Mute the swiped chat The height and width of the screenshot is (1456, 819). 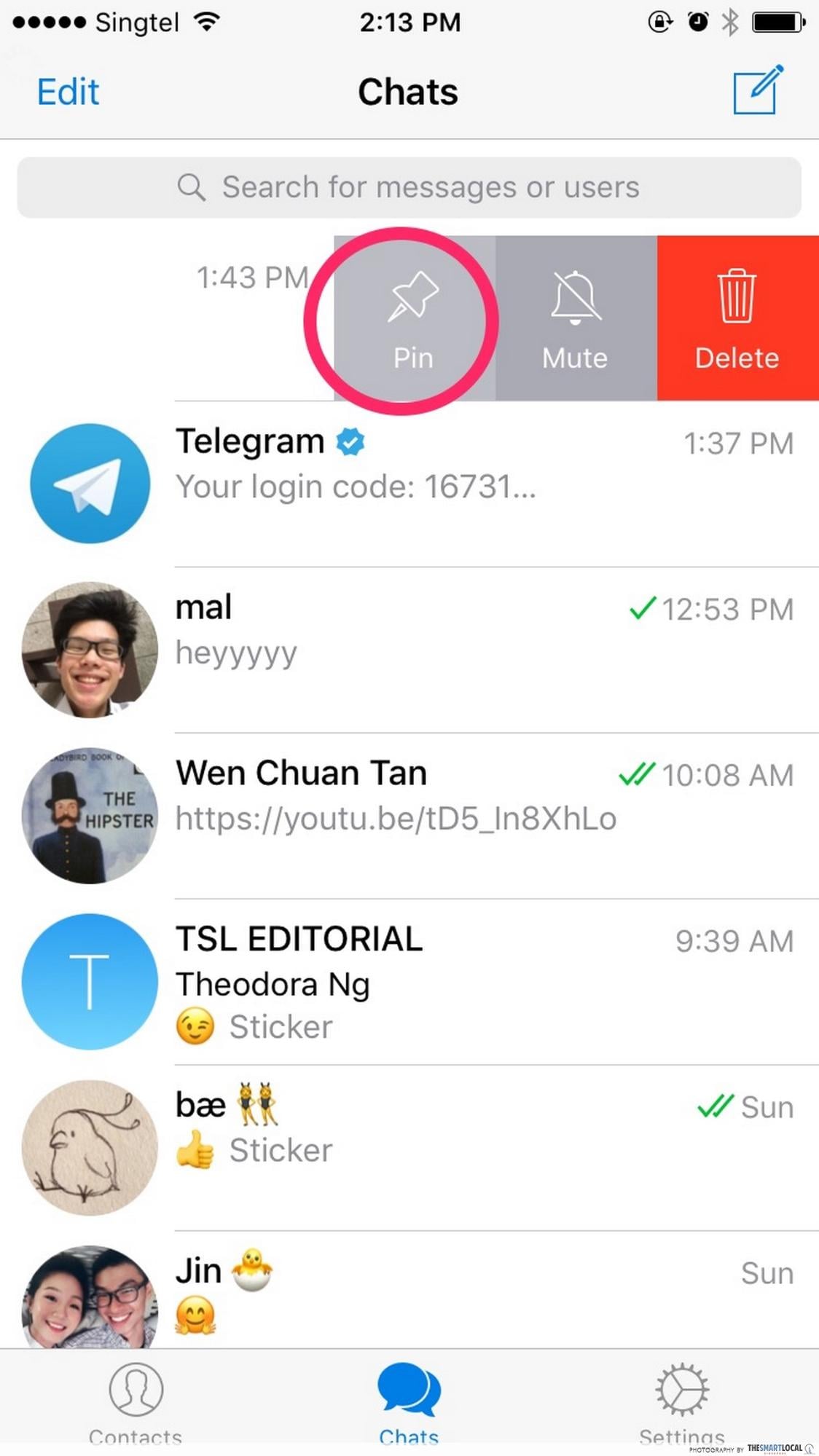click(576, 318)
